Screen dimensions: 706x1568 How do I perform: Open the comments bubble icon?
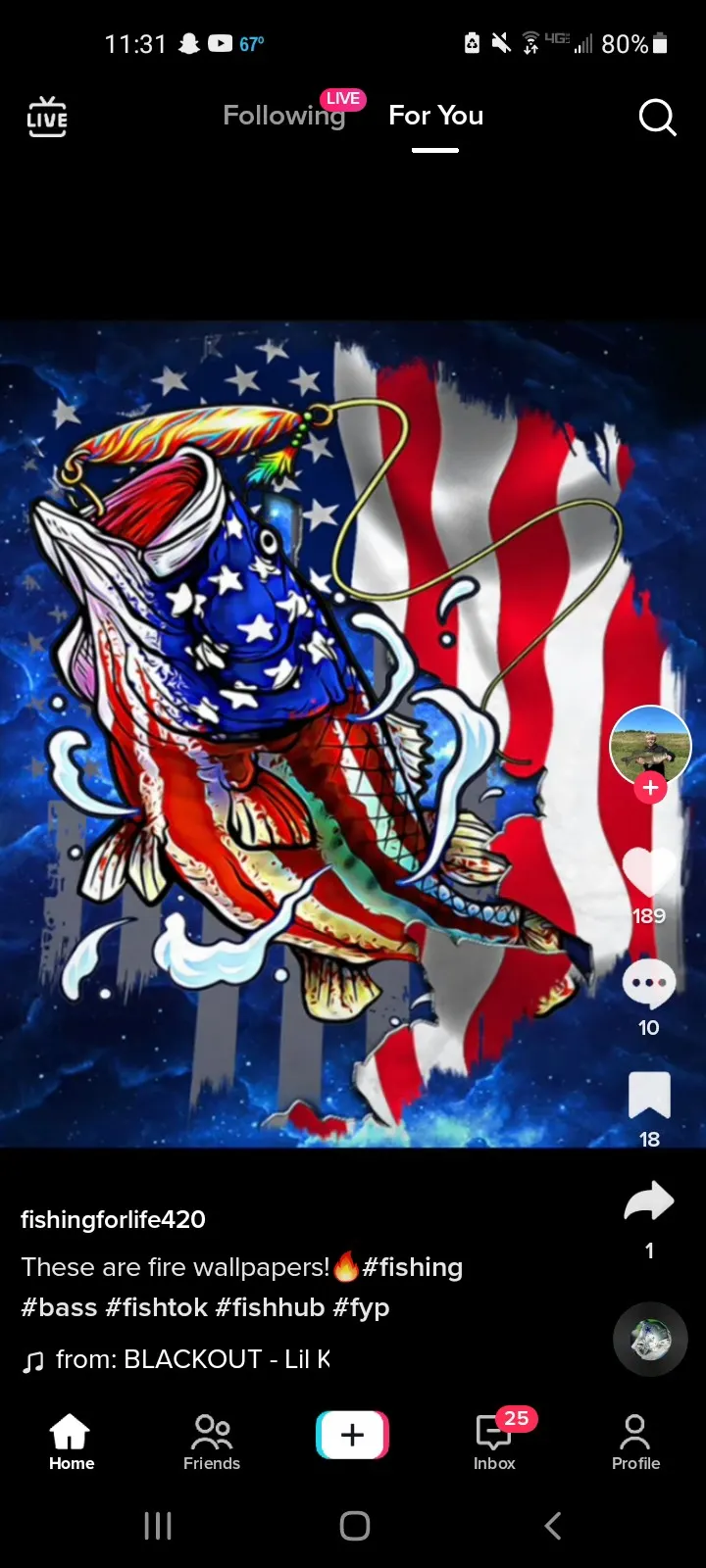pyautogui.click(x=649, y=983)
